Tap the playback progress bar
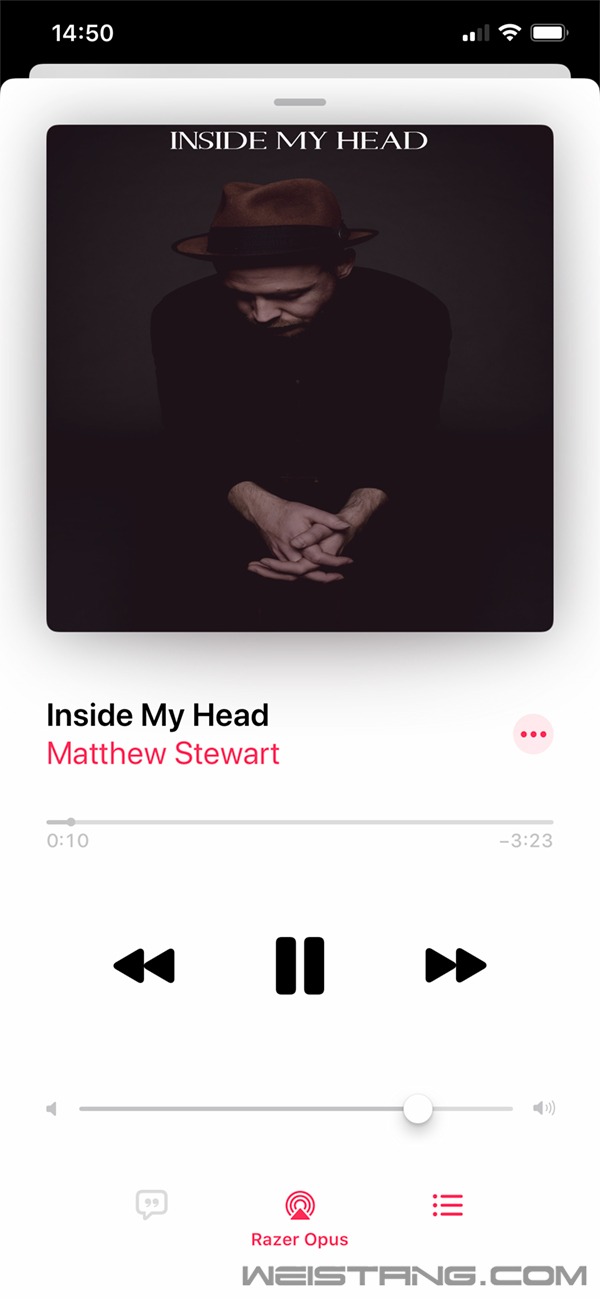Image resolution: width=600 pixels, height=1299 pixels. (300, 822)
